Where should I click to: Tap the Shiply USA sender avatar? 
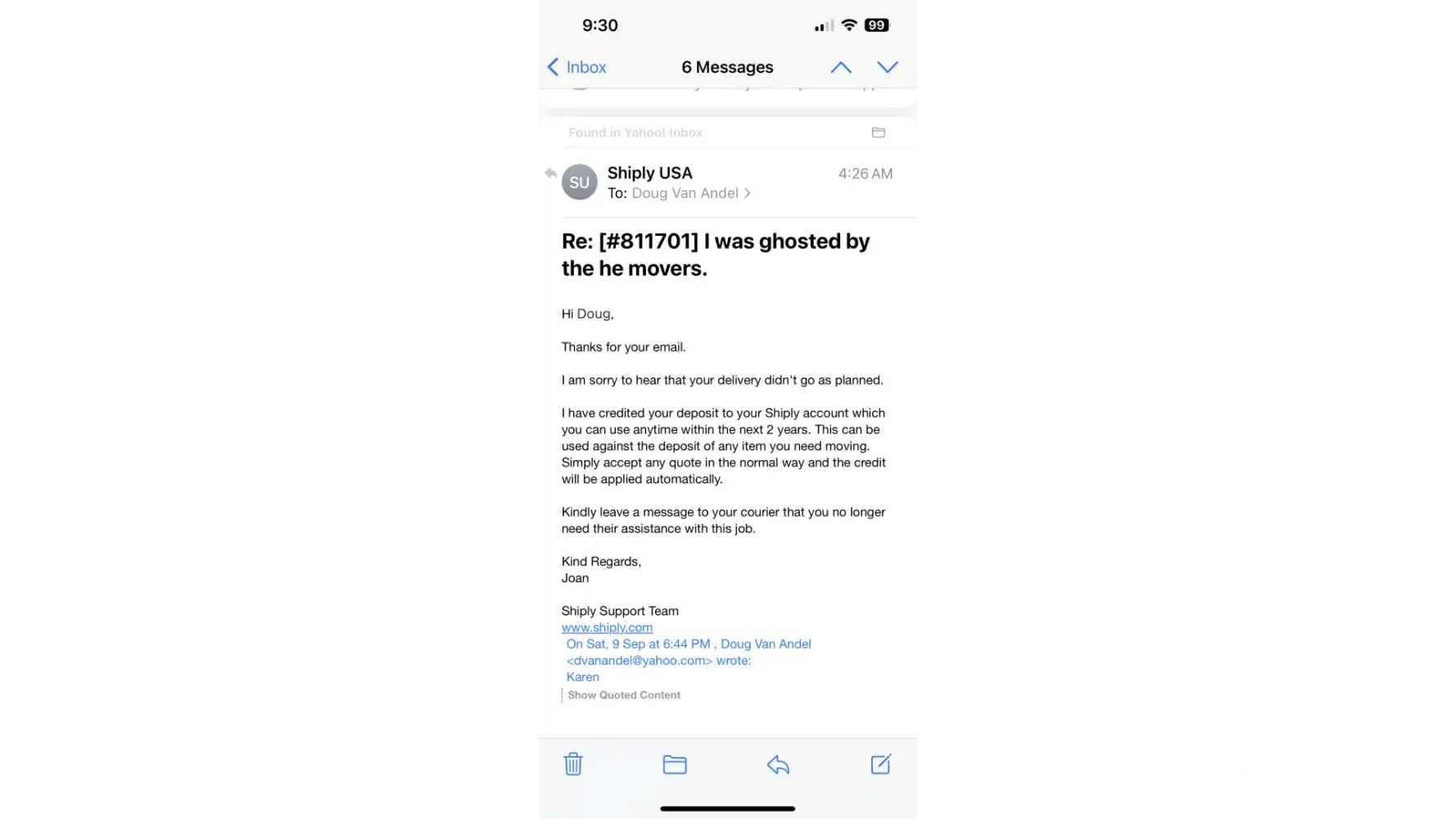579,183
